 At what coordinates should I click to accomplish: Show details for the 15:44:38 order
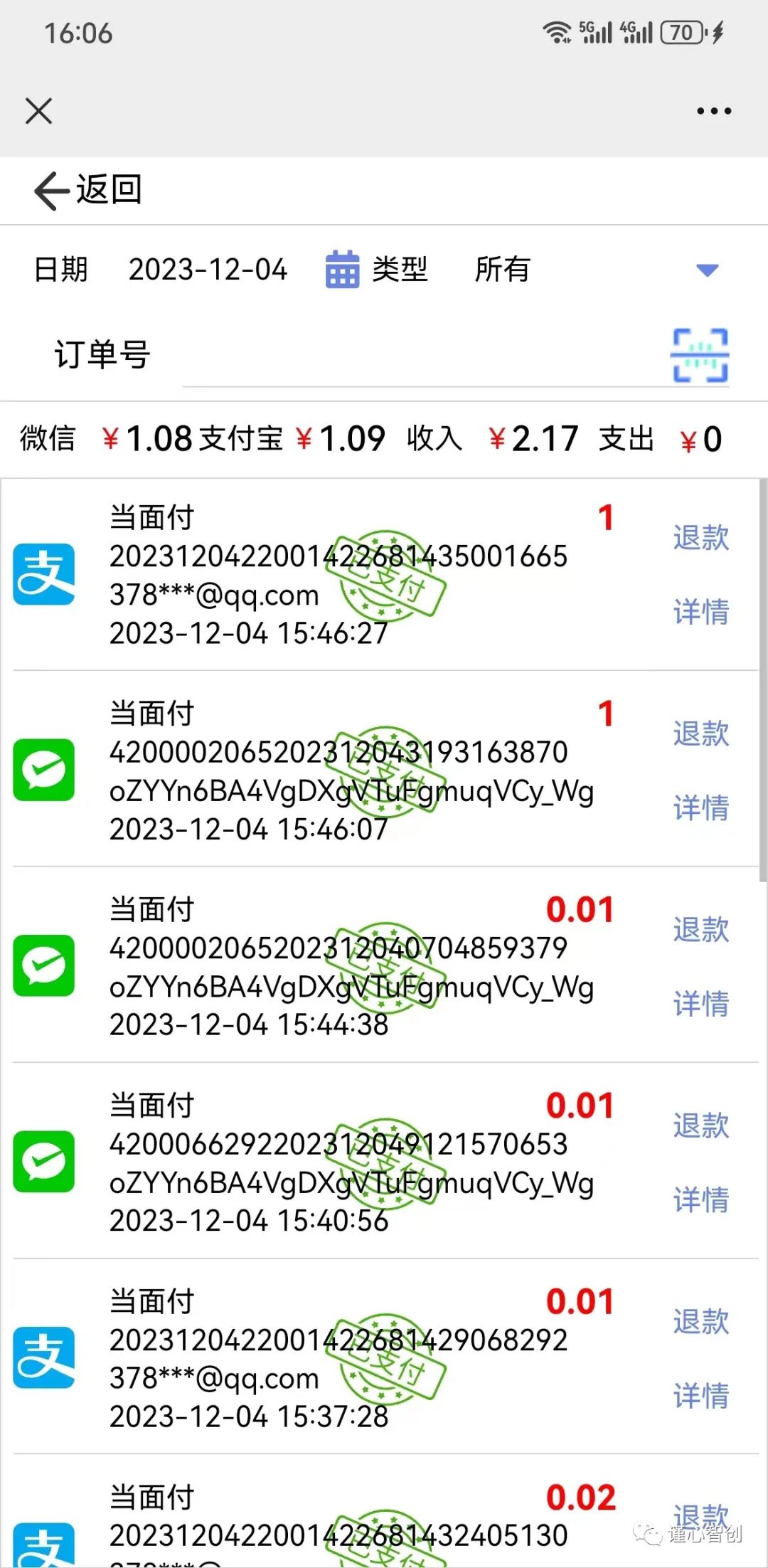coord(701,1004)
